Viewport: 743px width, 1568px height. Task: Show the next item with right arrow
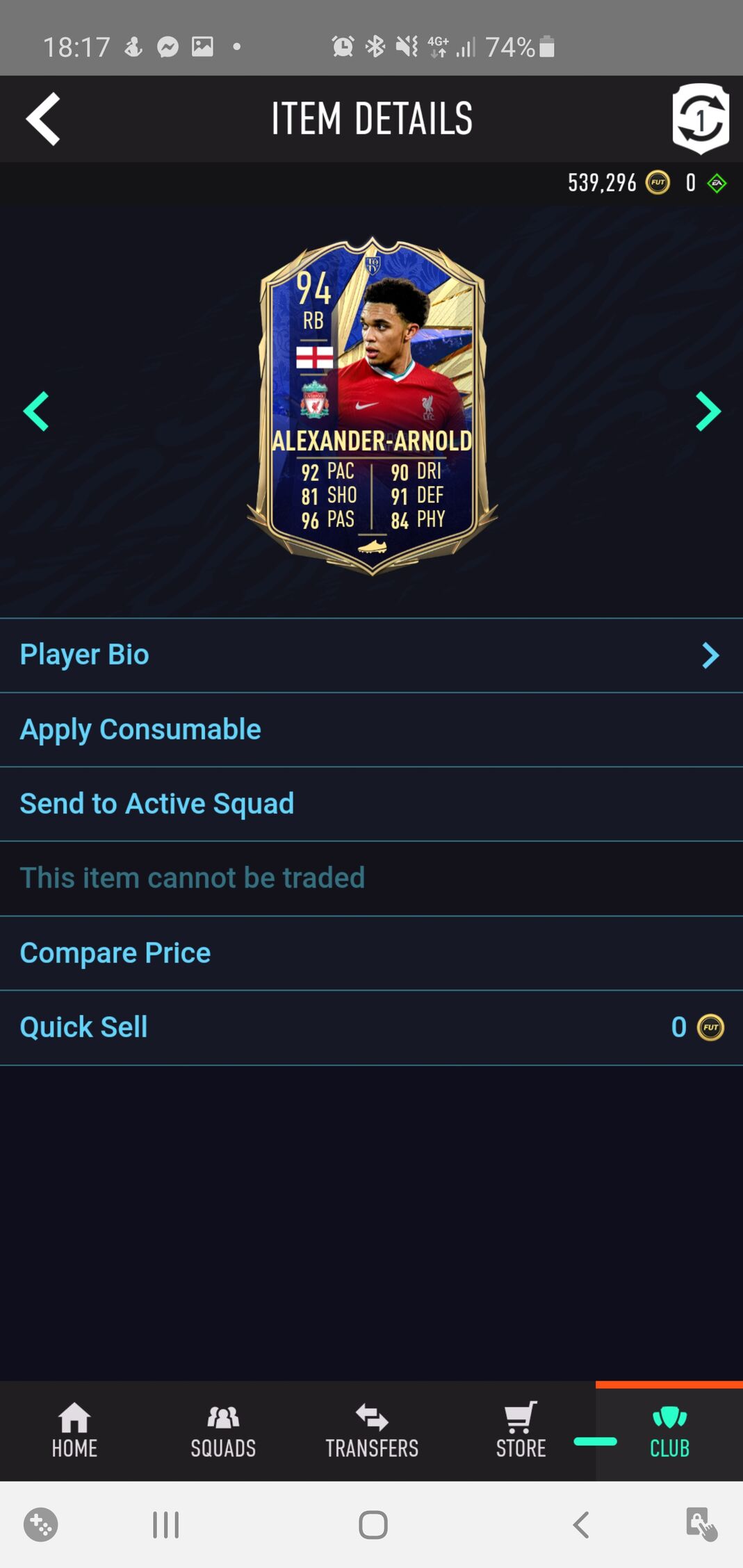pyautogui.click(x=708, y=411)
